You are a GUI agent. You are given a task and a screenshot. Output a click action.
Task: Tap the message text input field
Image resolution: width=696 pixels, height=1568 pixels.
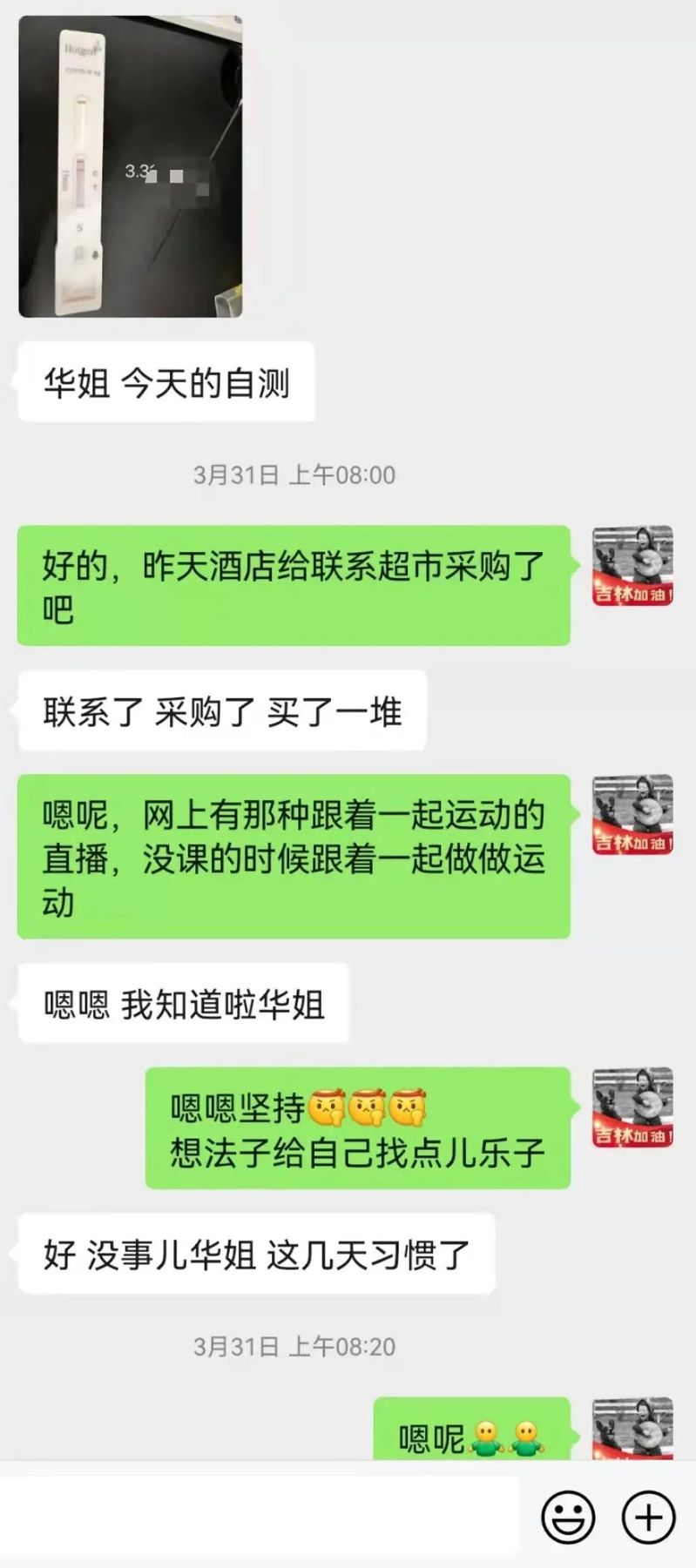[260, 1517]
